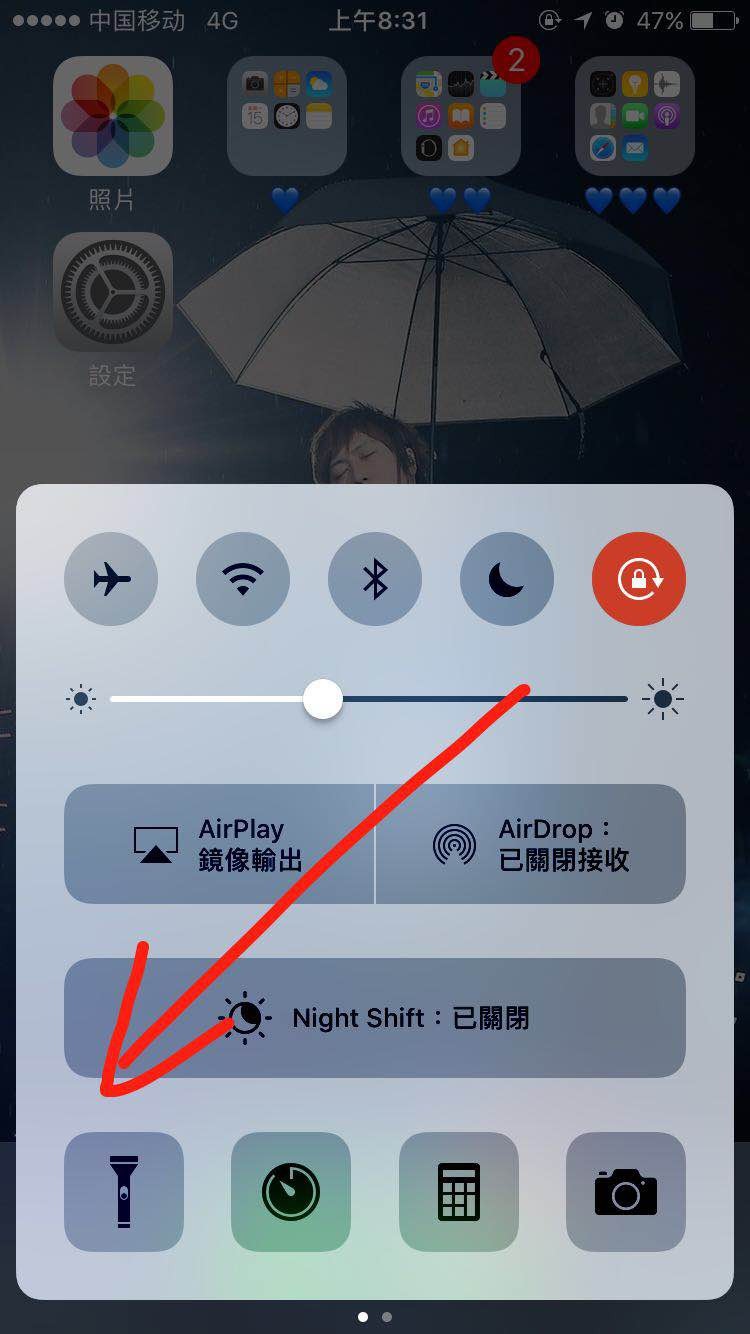Open AirPlay 鏡像輸出
The image size is (750, 1334).
click(x=220, y=844)
